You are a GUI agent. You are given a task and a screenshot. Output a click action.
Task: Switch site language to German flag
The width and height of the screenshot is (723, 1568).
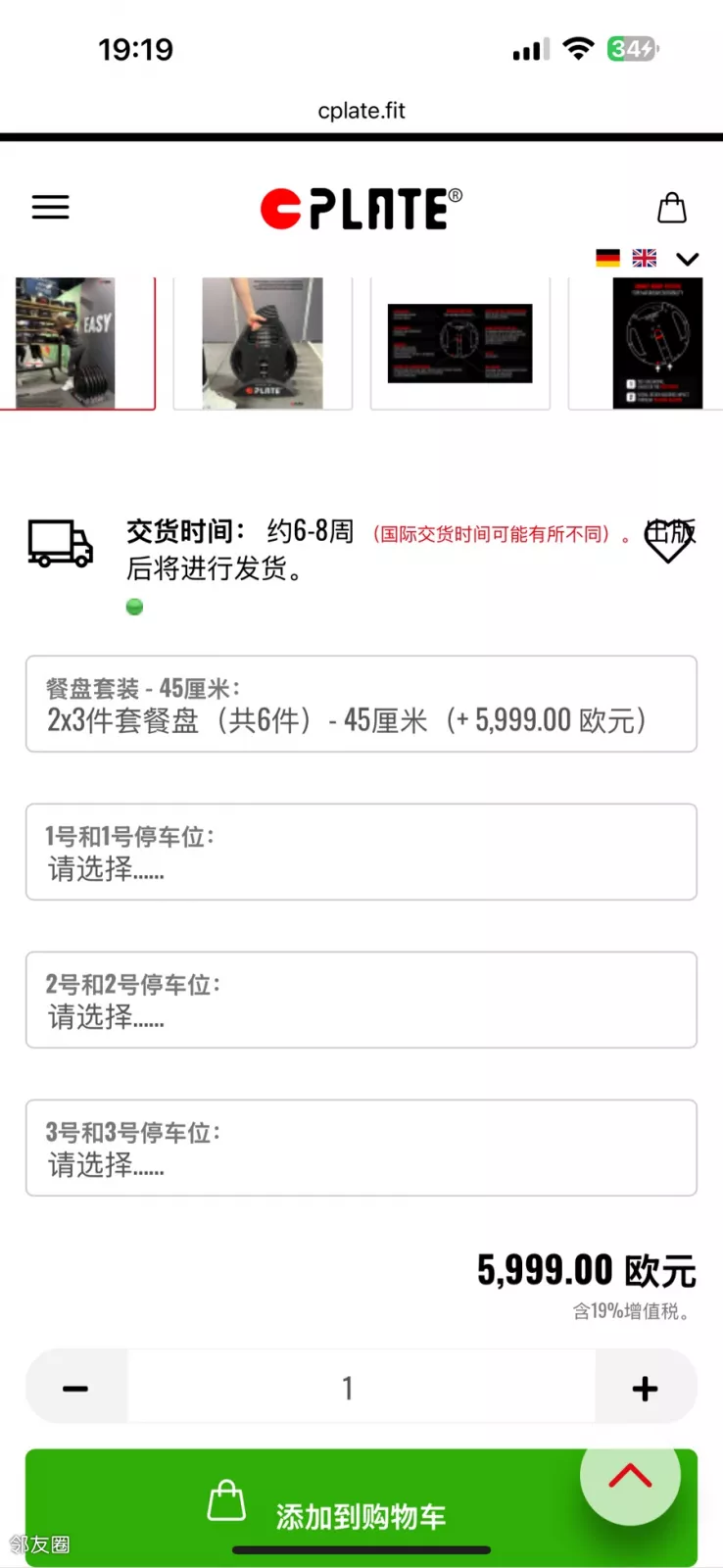pos(607,258)
